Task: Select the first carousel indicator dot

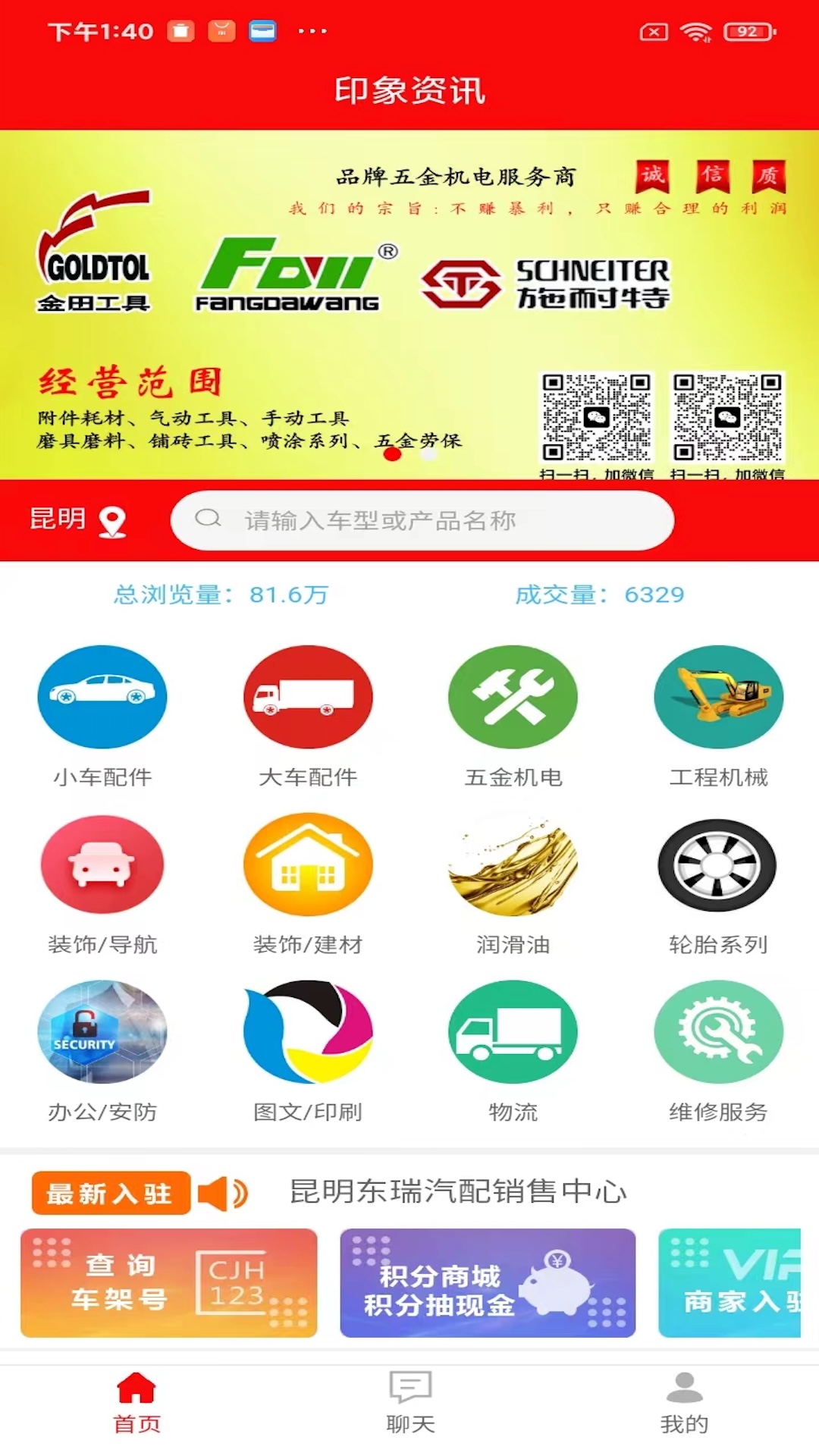Action: pos(391,455)
